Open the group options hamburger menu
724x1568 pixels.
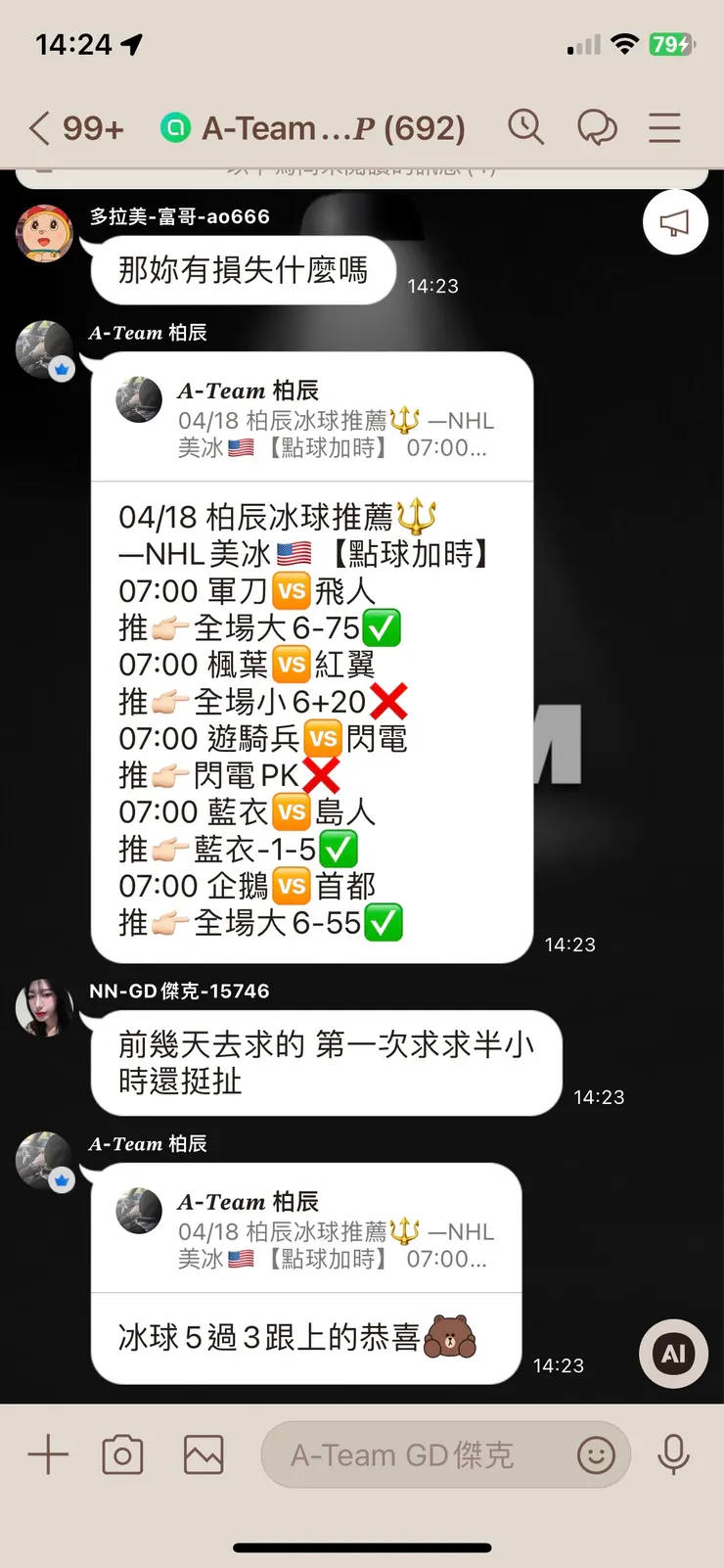click(664, 127)
